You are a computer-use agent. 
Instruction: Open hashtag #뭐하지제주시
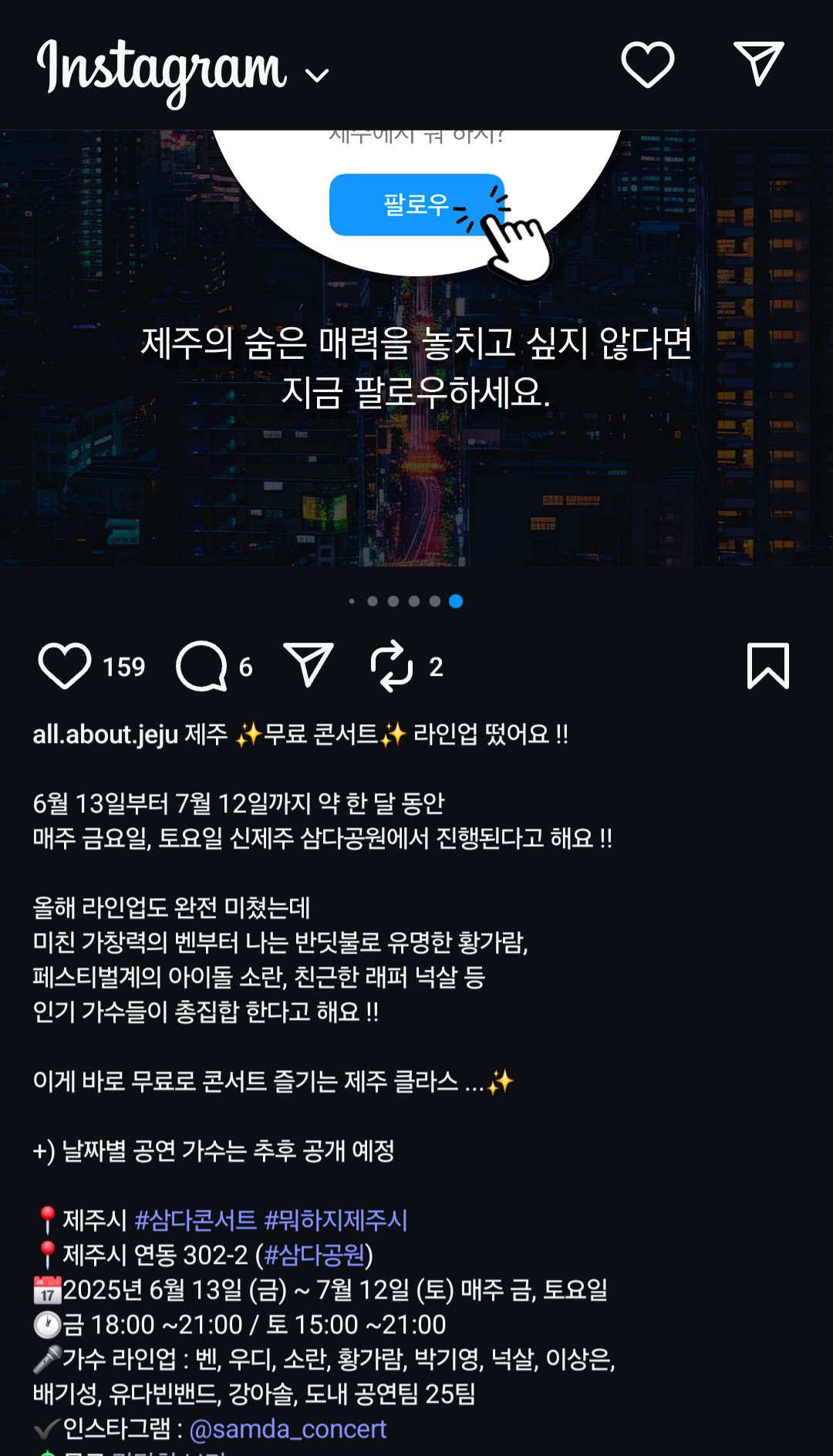336,1220
